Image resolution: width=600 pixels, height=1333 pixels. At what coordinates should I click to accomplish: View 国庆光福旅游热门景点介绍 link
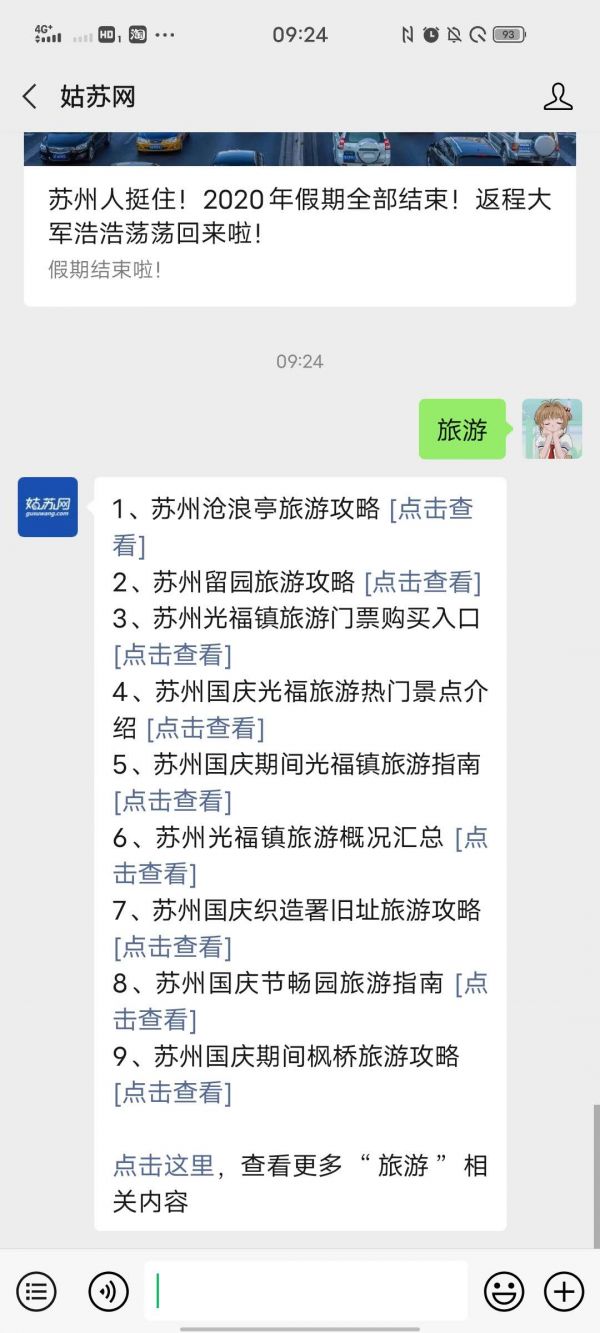(205, 728)
